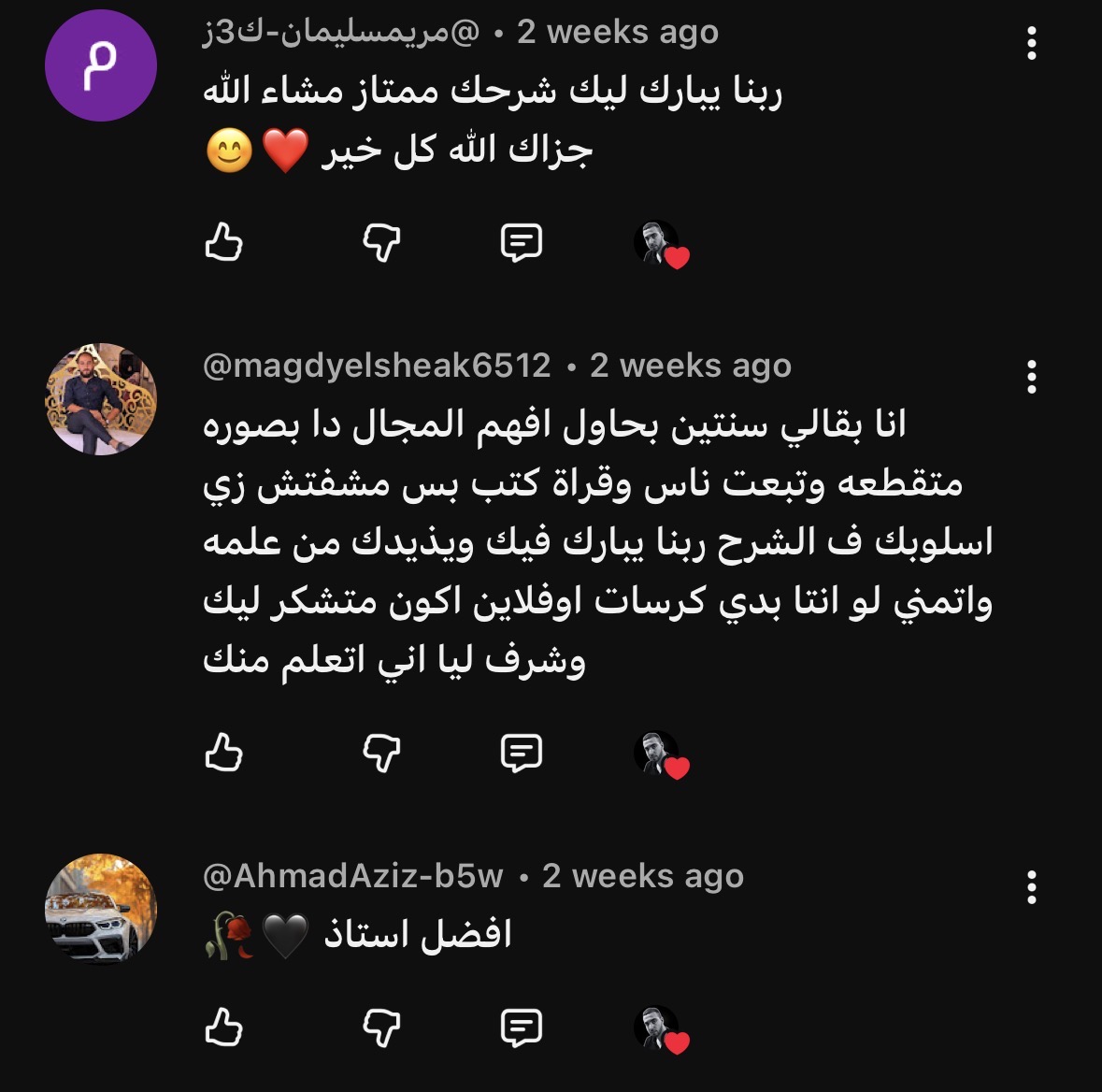This screenshot has width=1102, height=1092.
Task: Like the comment from AhmadAziz-b5w
Action: click(224, 1027)
